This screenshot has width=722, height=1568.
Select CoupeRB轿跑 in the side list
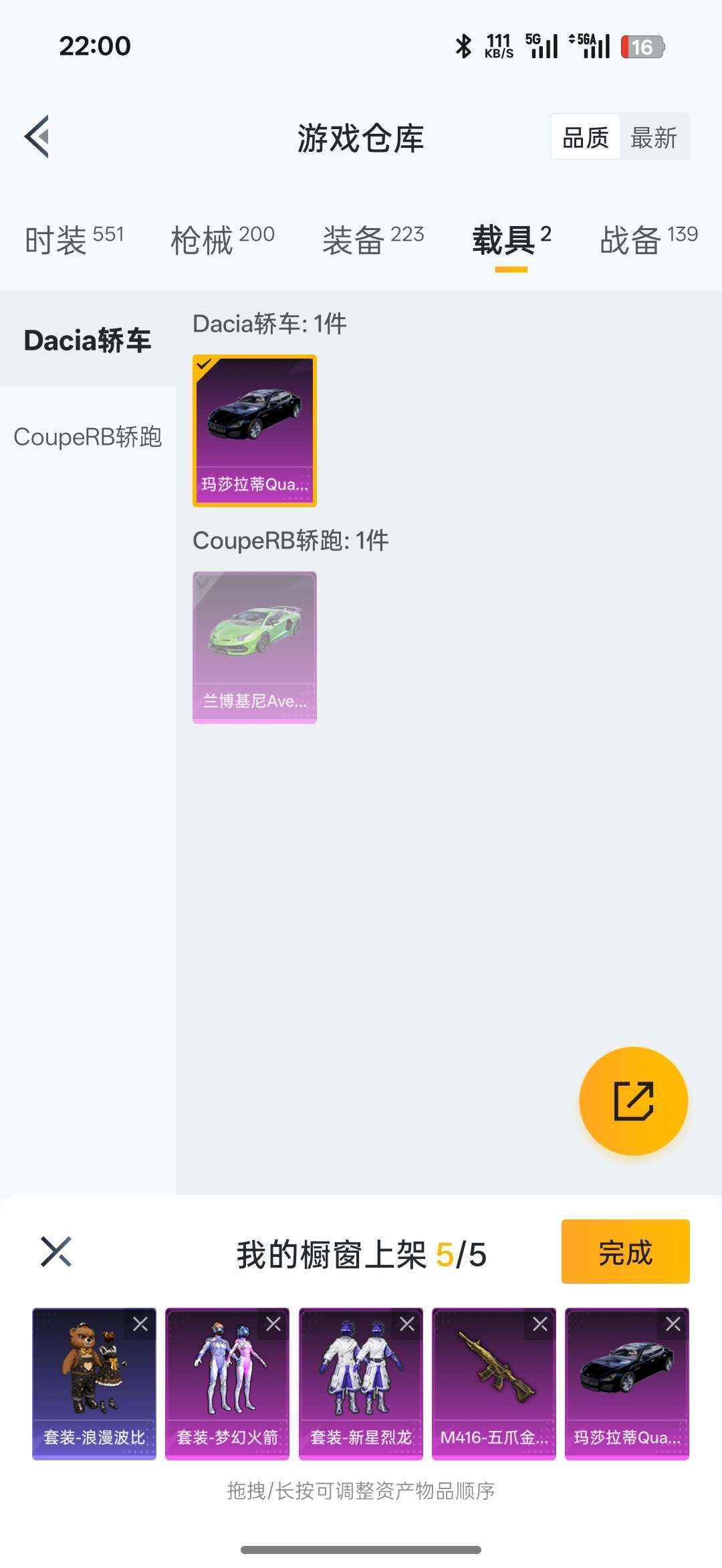pos(88,437)
